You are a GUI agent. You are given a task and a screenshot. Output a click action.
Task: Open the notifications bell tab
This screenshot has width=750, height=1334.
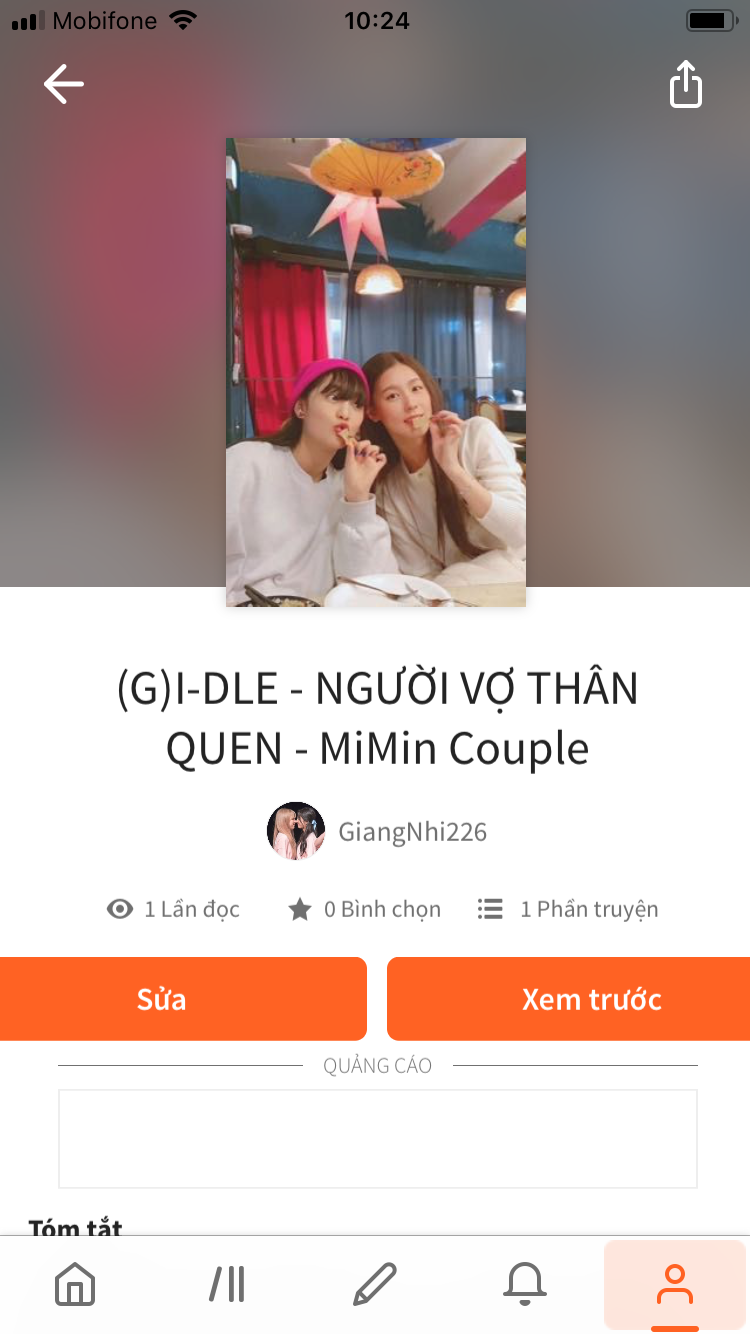525,1284
